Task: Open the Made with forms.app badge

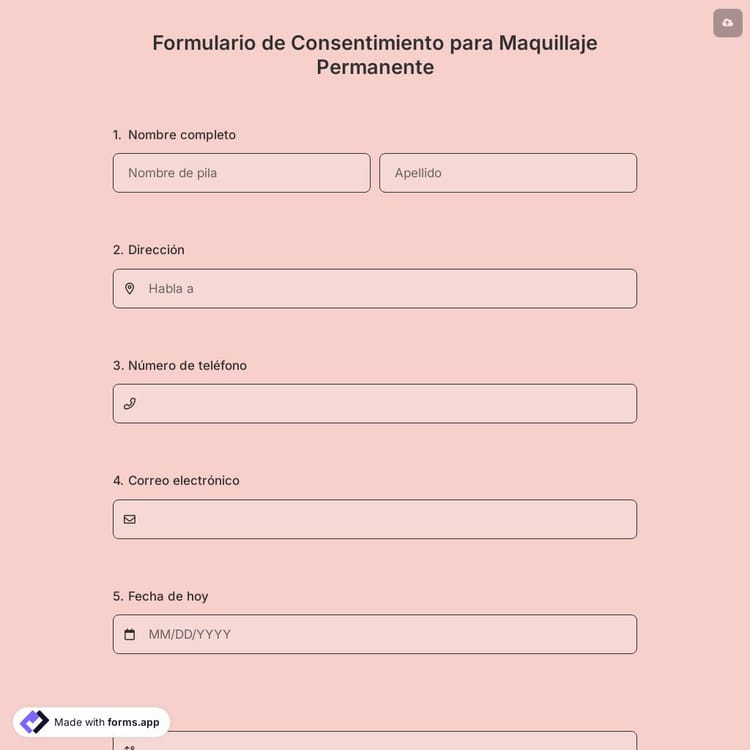Action: 91,722
